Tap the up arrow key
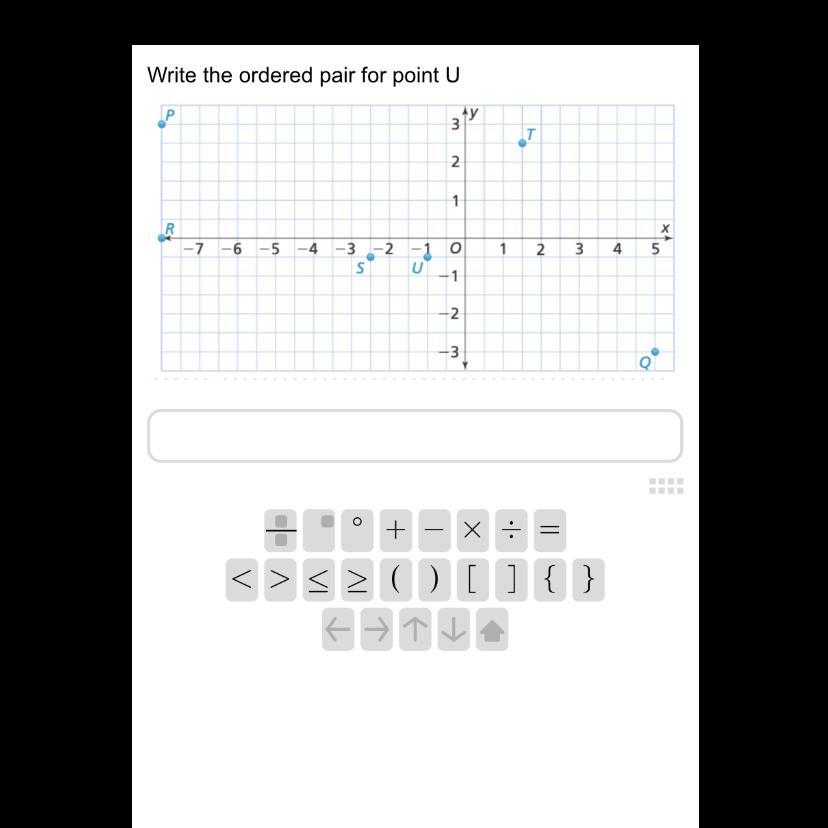Screen dimensions: 828x828 (415, 630)
